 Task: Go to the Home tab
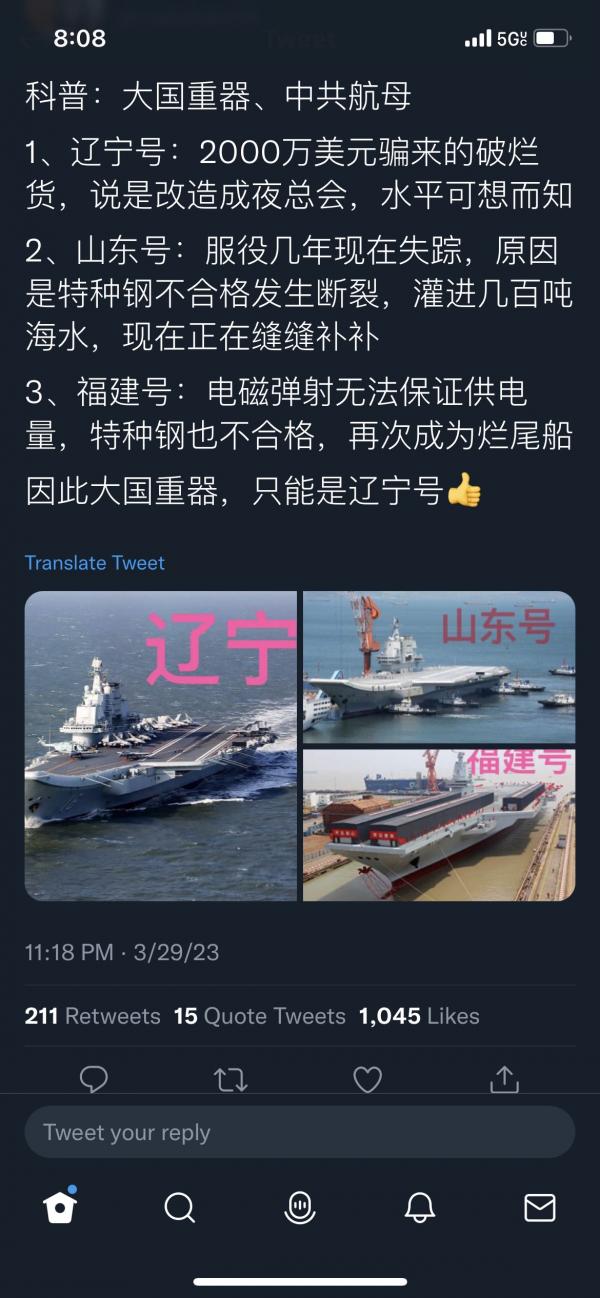coord(60,1208)
